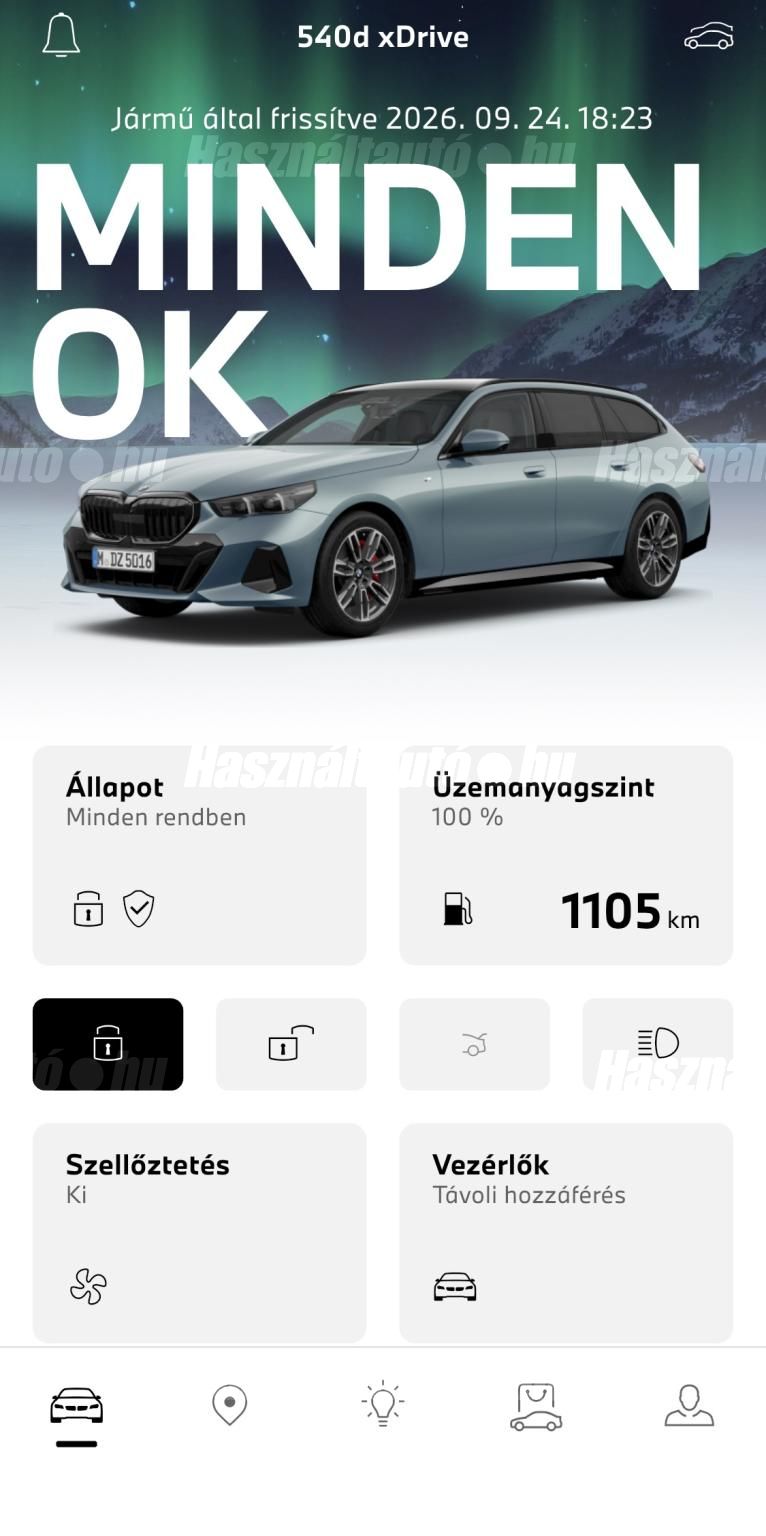Open the Állapot status card

[x=199, y=855]
